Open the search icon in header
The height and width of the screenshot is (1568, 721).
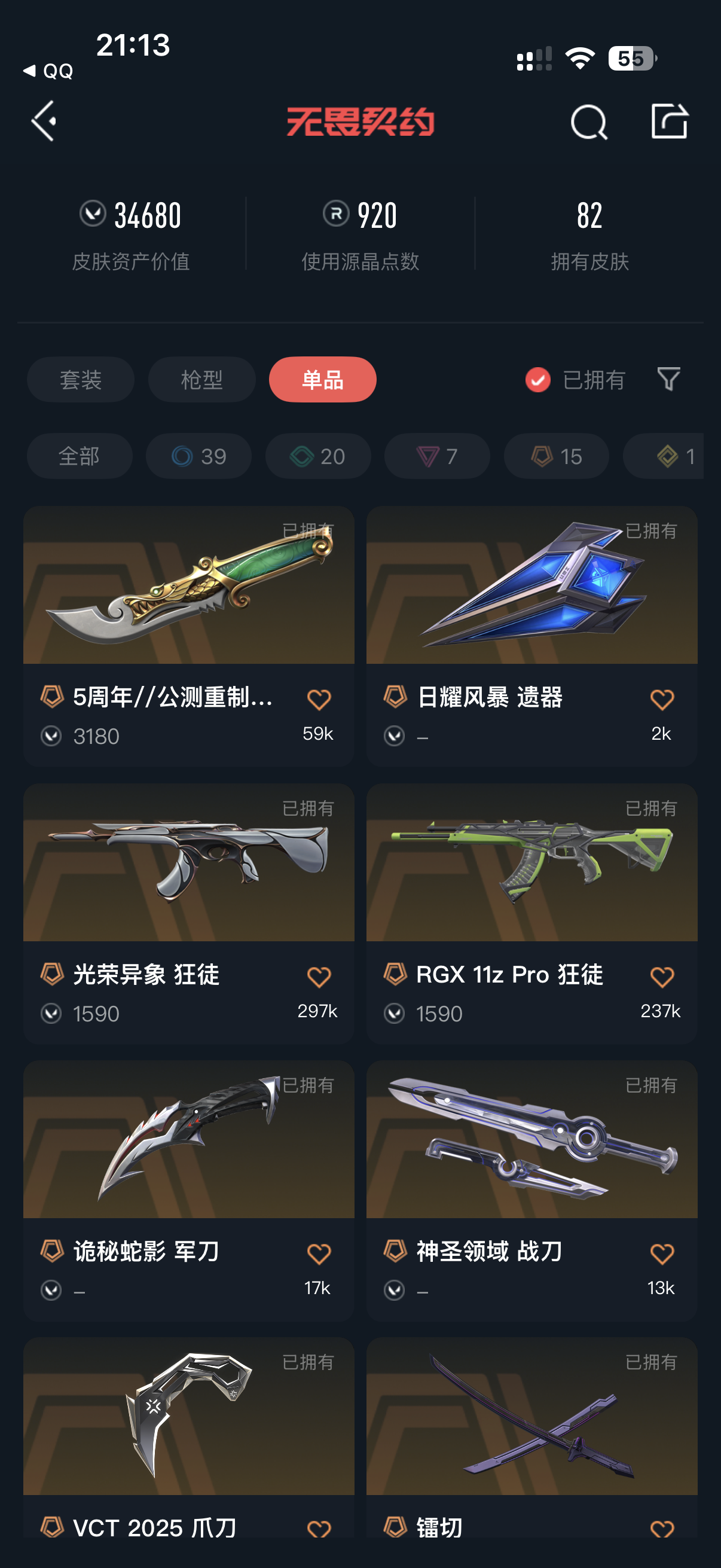point(588,122)
